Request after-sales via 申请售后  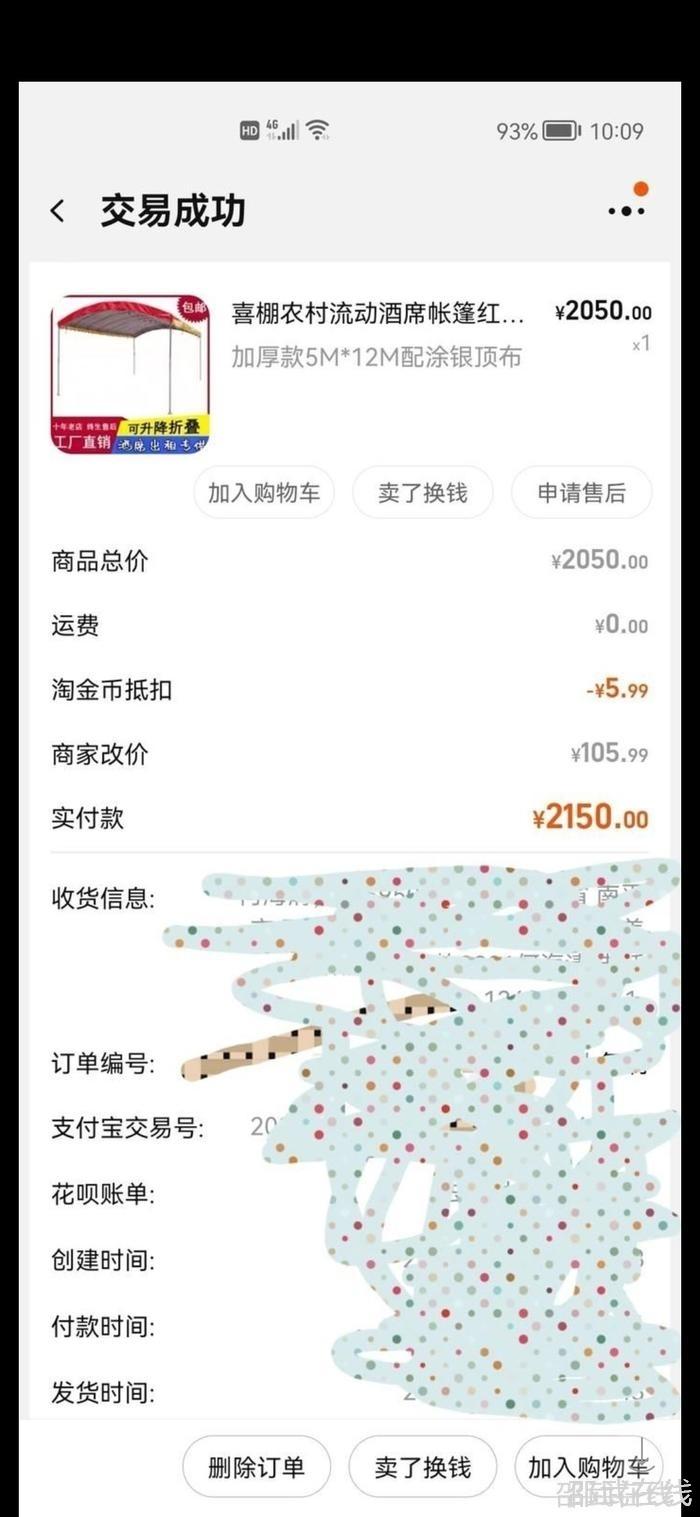tap(581, 492)
